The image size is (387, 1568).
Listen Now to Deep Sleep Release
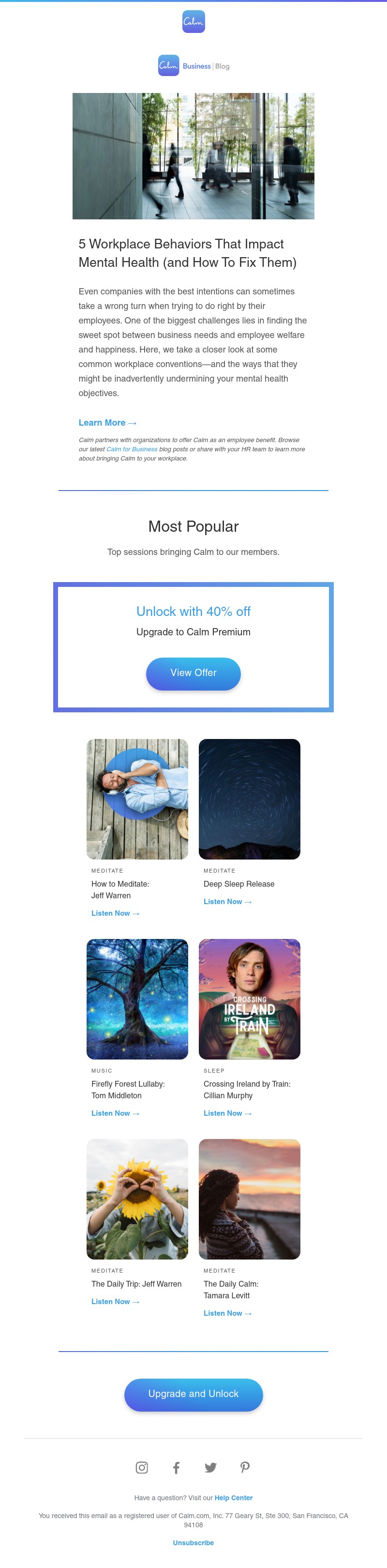point(227,902)
